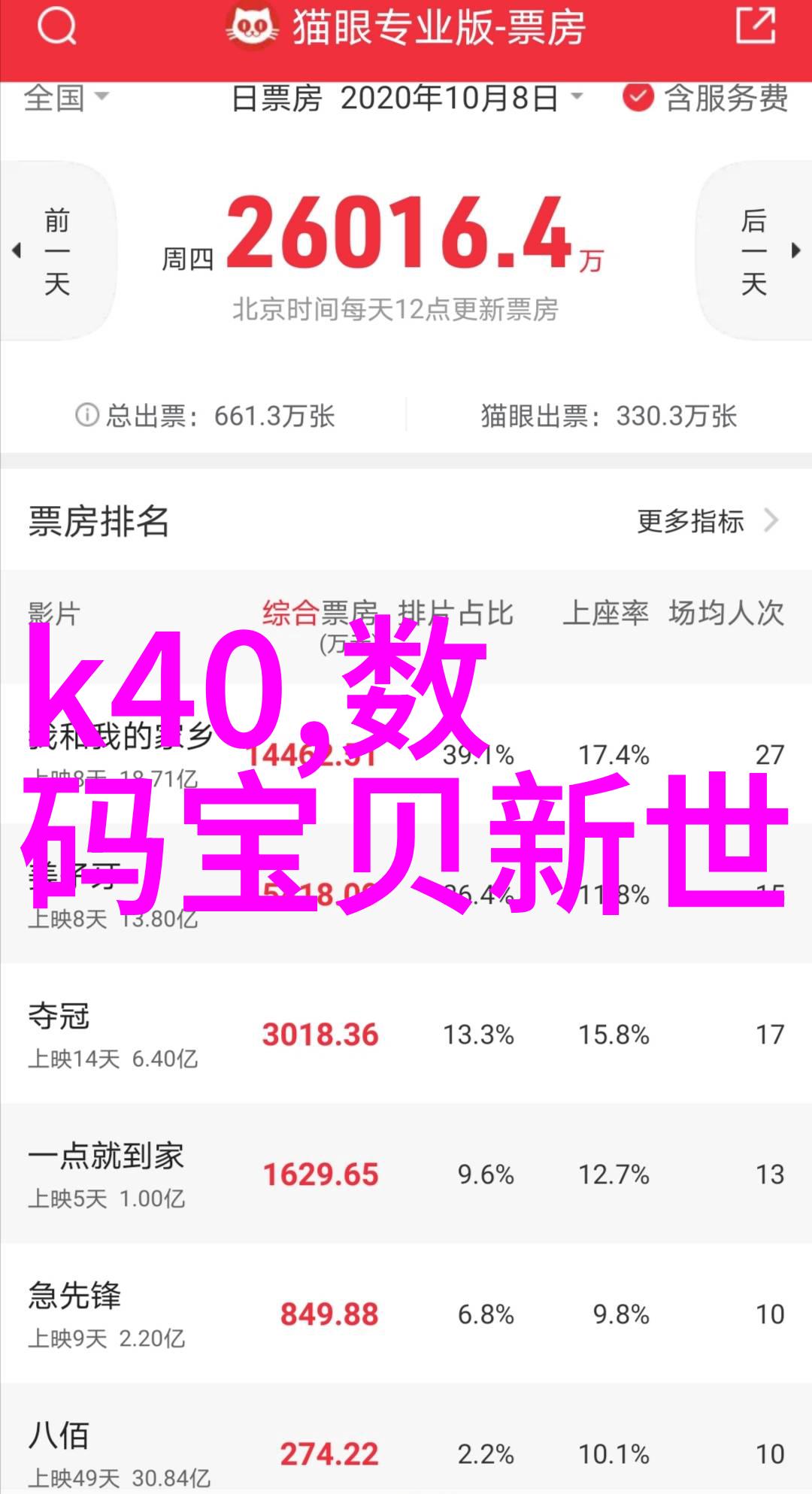Open the 八佰 movie row
Image resolution: width=812 pixels, height=1494 pixels.
tap(406, 1440)
